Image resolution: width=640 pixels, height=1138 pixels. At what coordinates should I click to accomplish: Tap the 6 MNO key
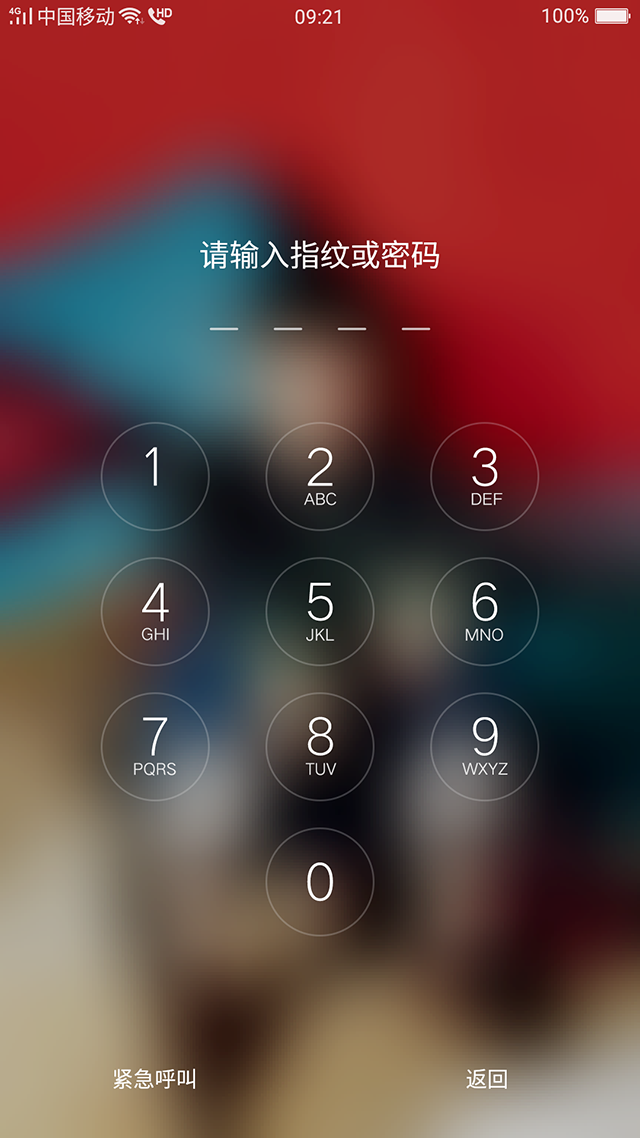(485, 611)
